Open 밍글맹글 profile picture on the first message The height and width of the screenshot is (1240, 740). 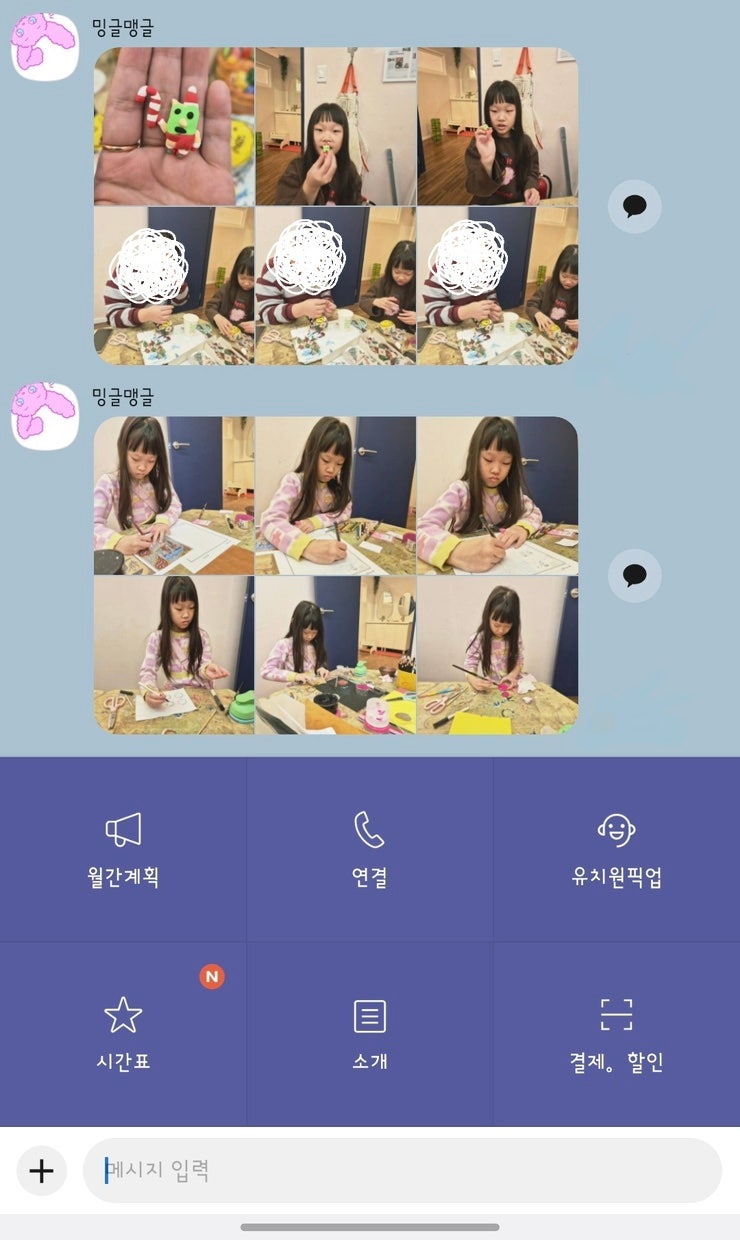pyautogui.click(x=45, y=46)
